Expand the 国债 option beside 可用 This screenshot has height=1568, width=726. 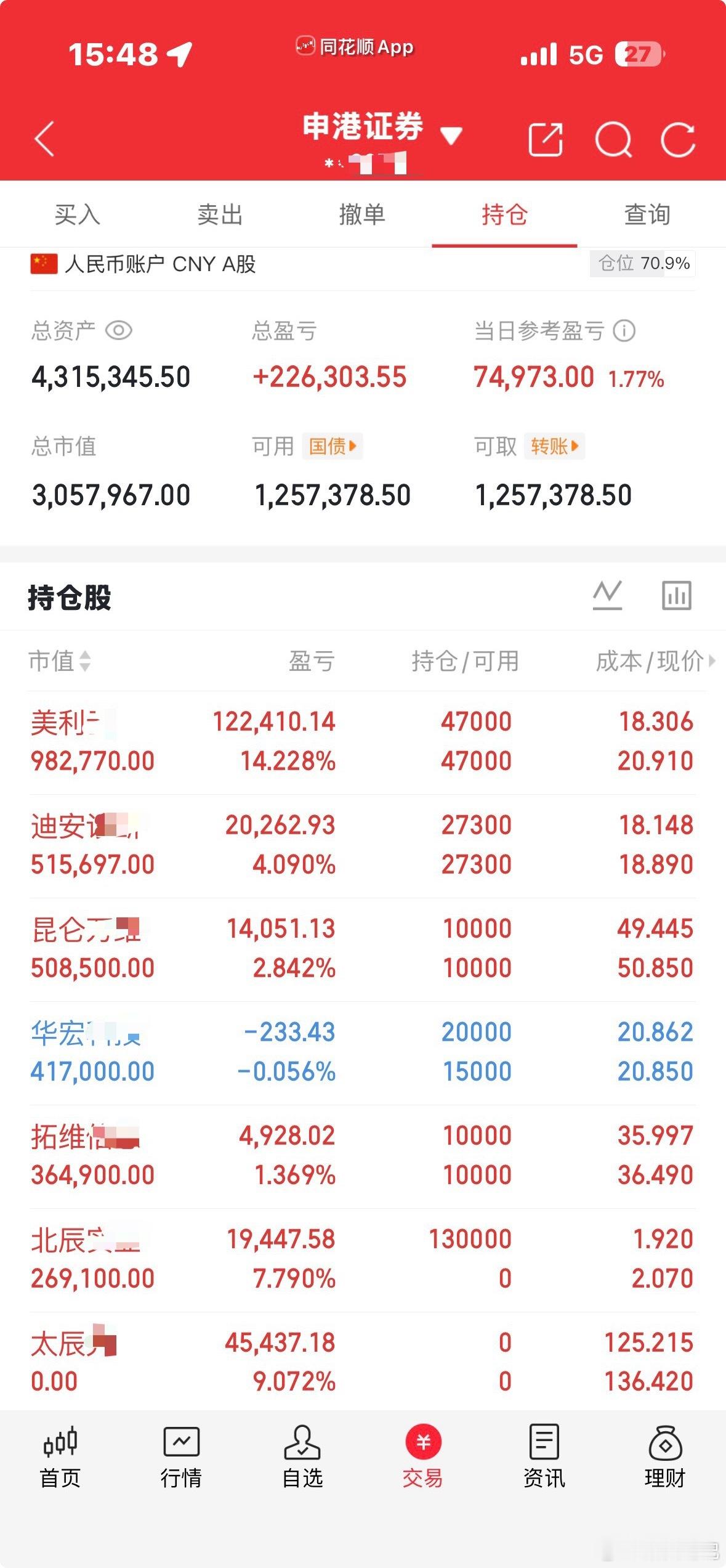click(x=333, y=446)
